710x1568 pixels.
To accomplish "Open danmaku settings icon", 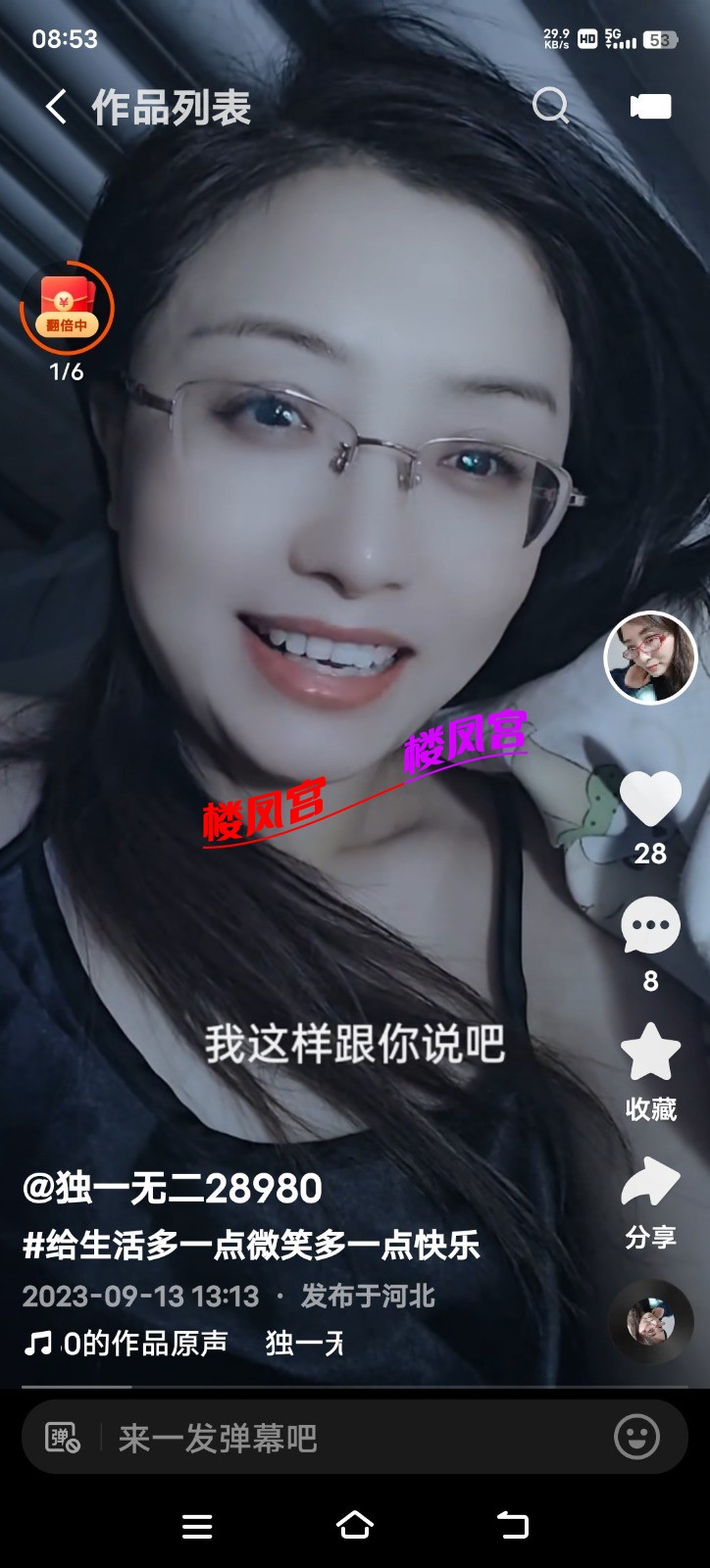I will pos(63,1438).
